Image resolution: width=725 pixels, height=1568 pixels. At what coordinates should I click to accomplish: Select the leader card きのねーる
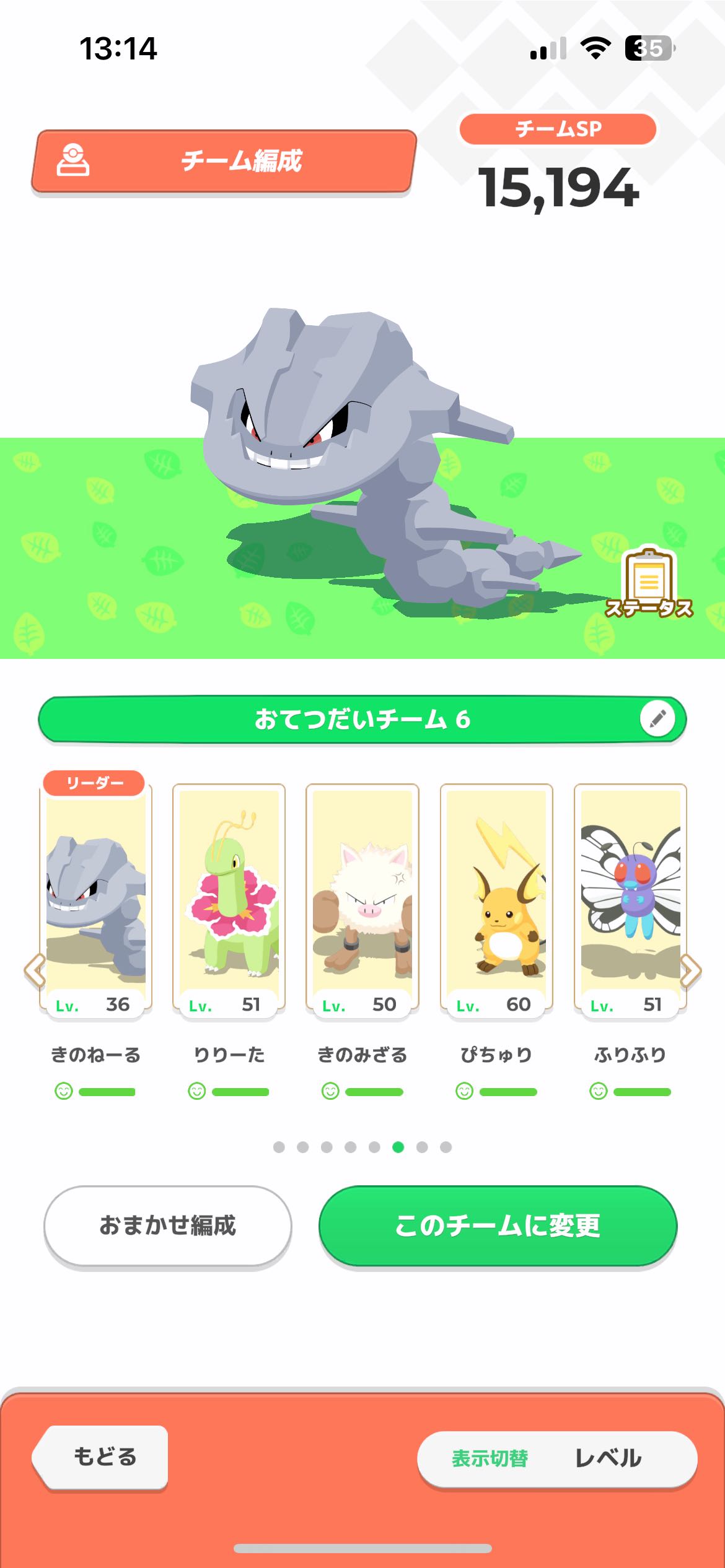[96, 898]
